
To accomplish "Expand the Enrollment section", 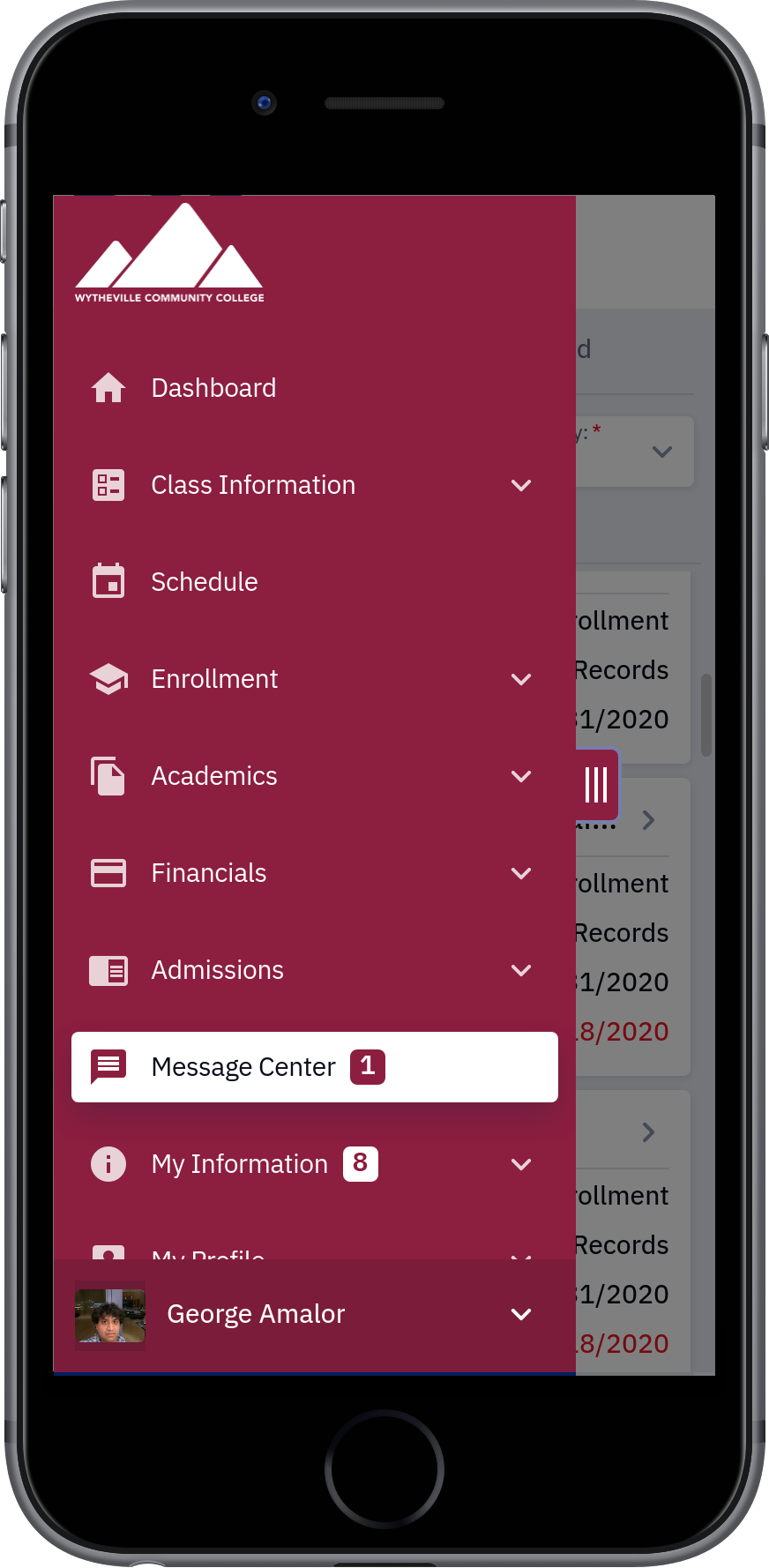I will tap(314, 679).
